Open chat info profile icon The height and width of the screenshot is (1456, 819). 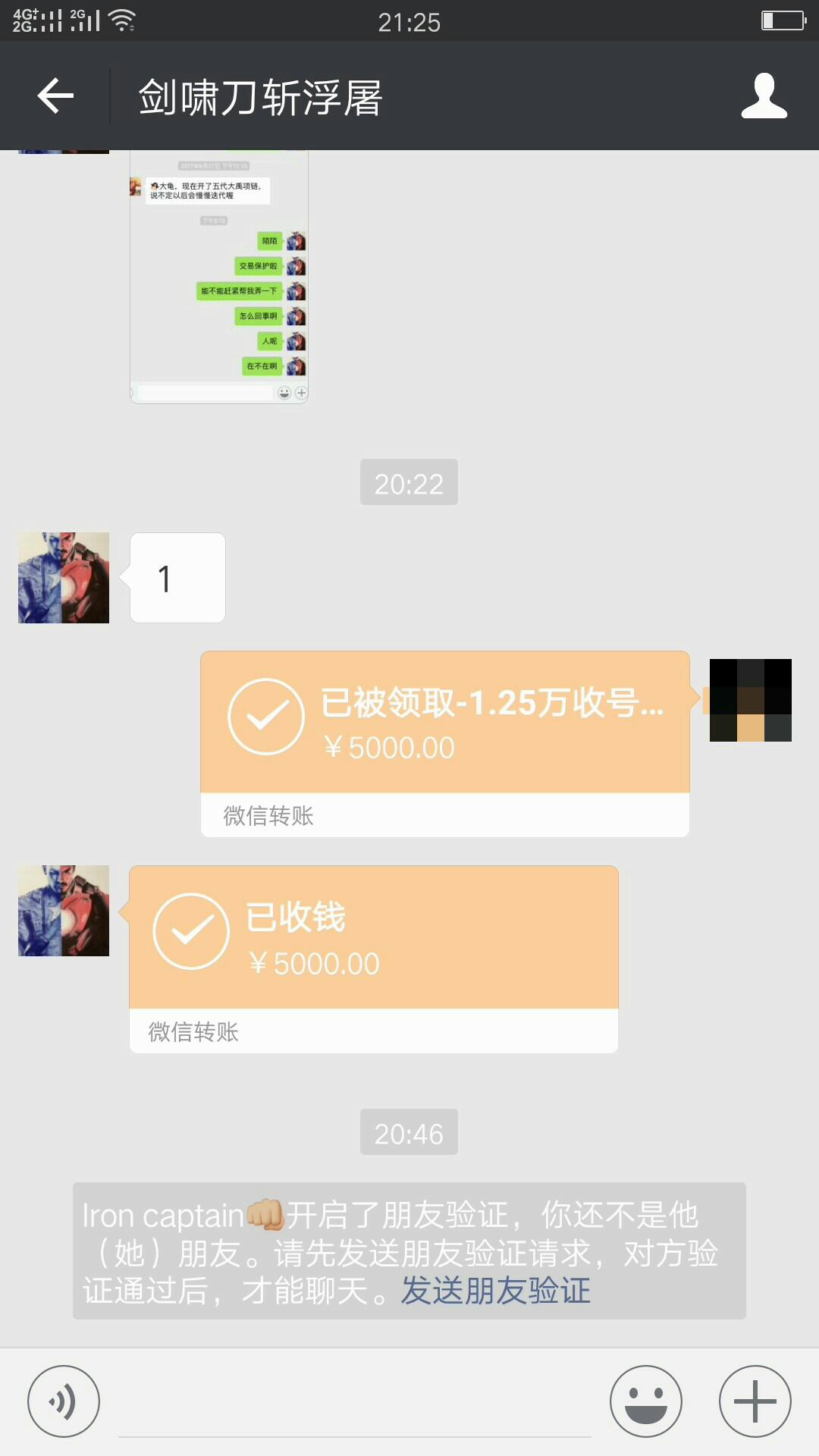pos(764,96)
